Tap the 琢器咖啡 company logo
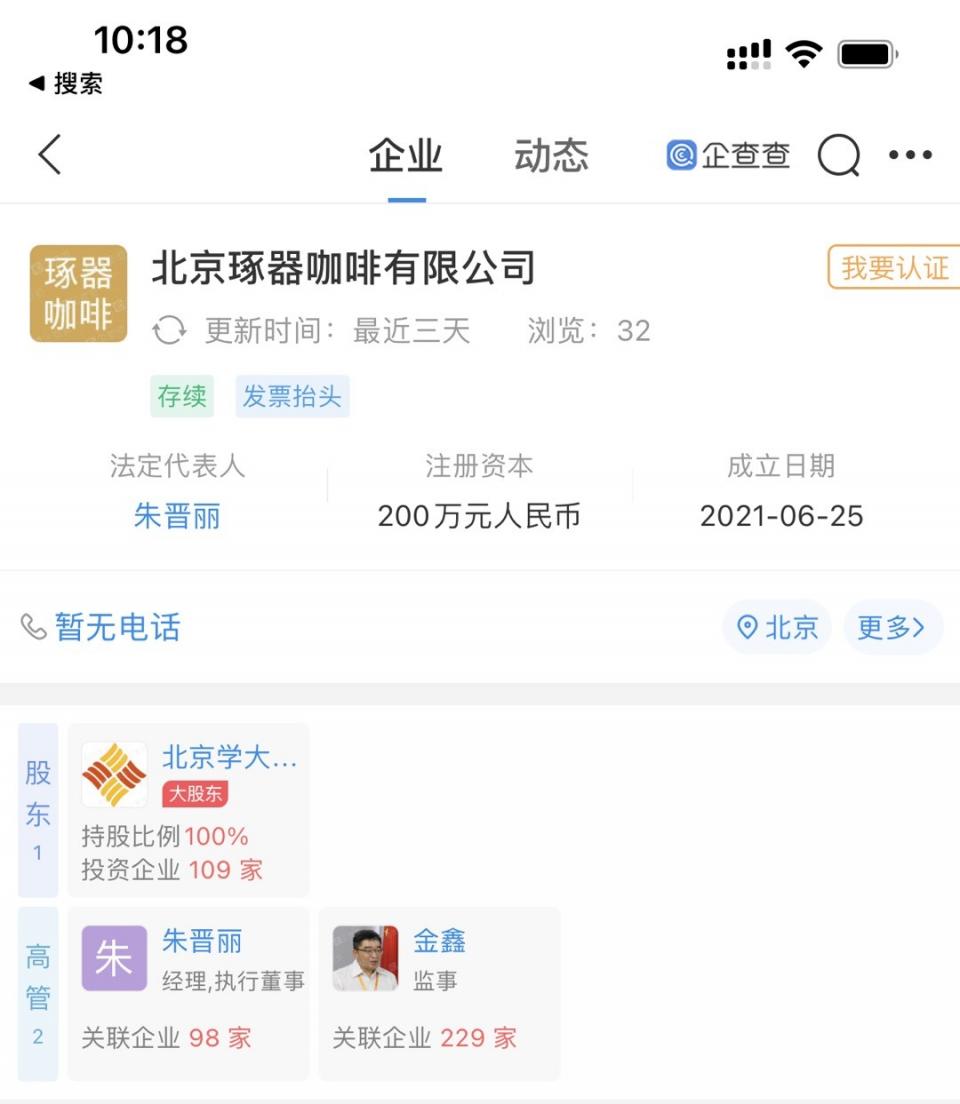The image size is (960, 1104). coord(77,291)
